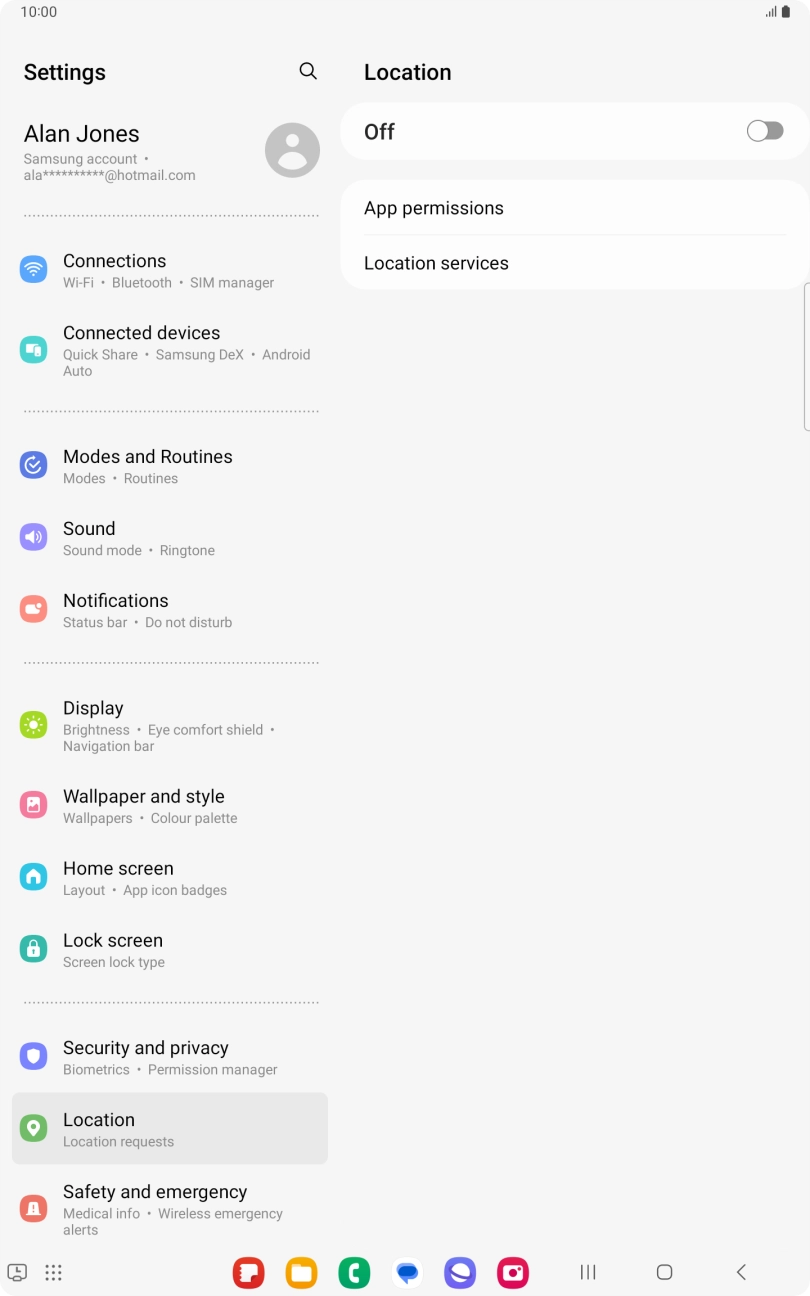Viewport: 810px width, 1296px height.
Task: Open Sound settings
Action: 168,538
